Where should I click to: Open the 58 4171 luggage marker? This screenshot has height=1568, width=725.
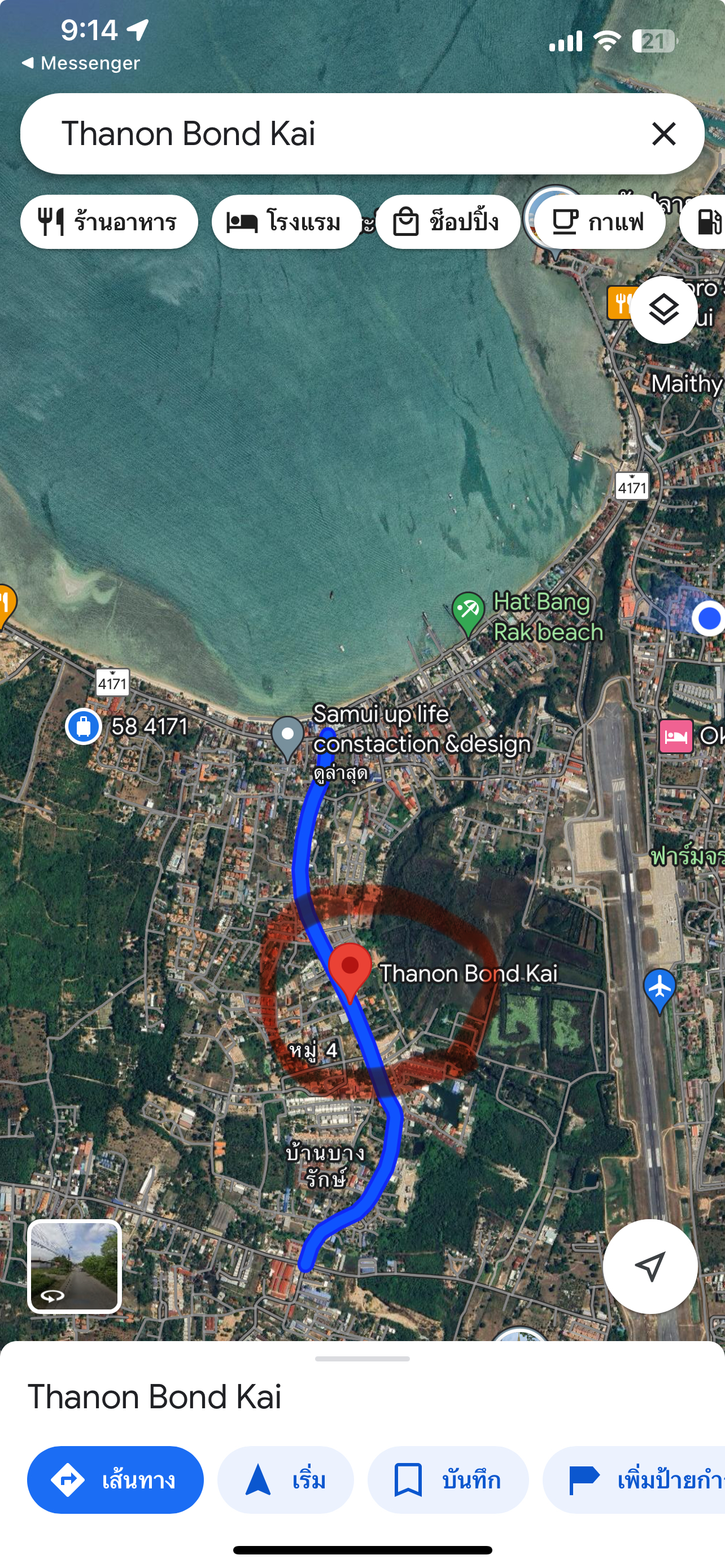click(84, 726)
